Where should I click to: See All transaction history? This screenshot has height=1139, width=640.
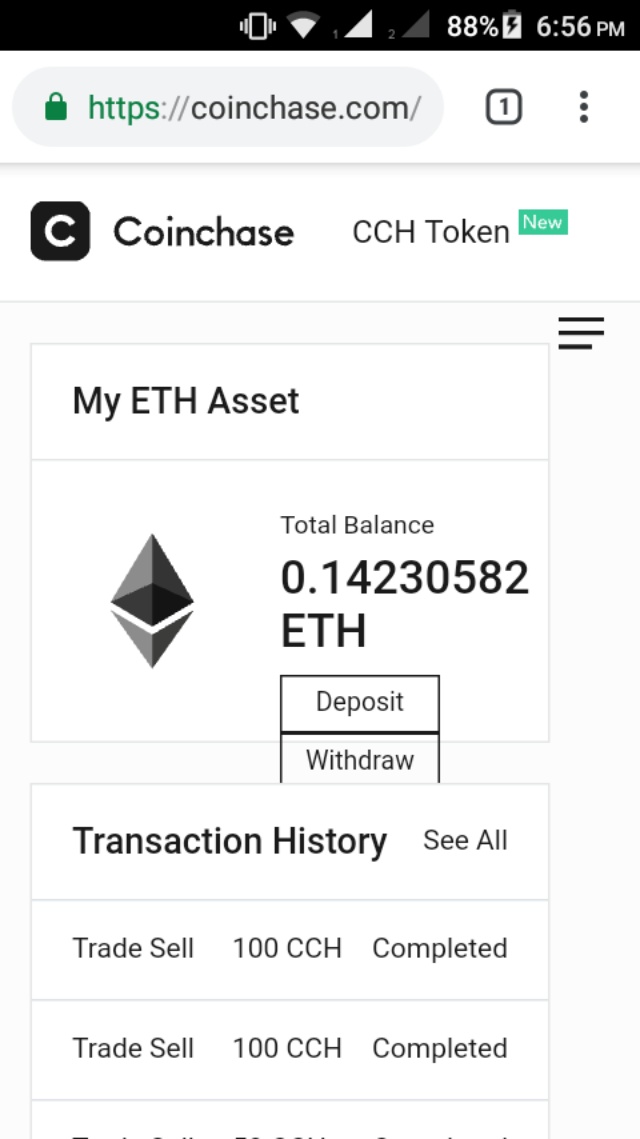(465, 841)
